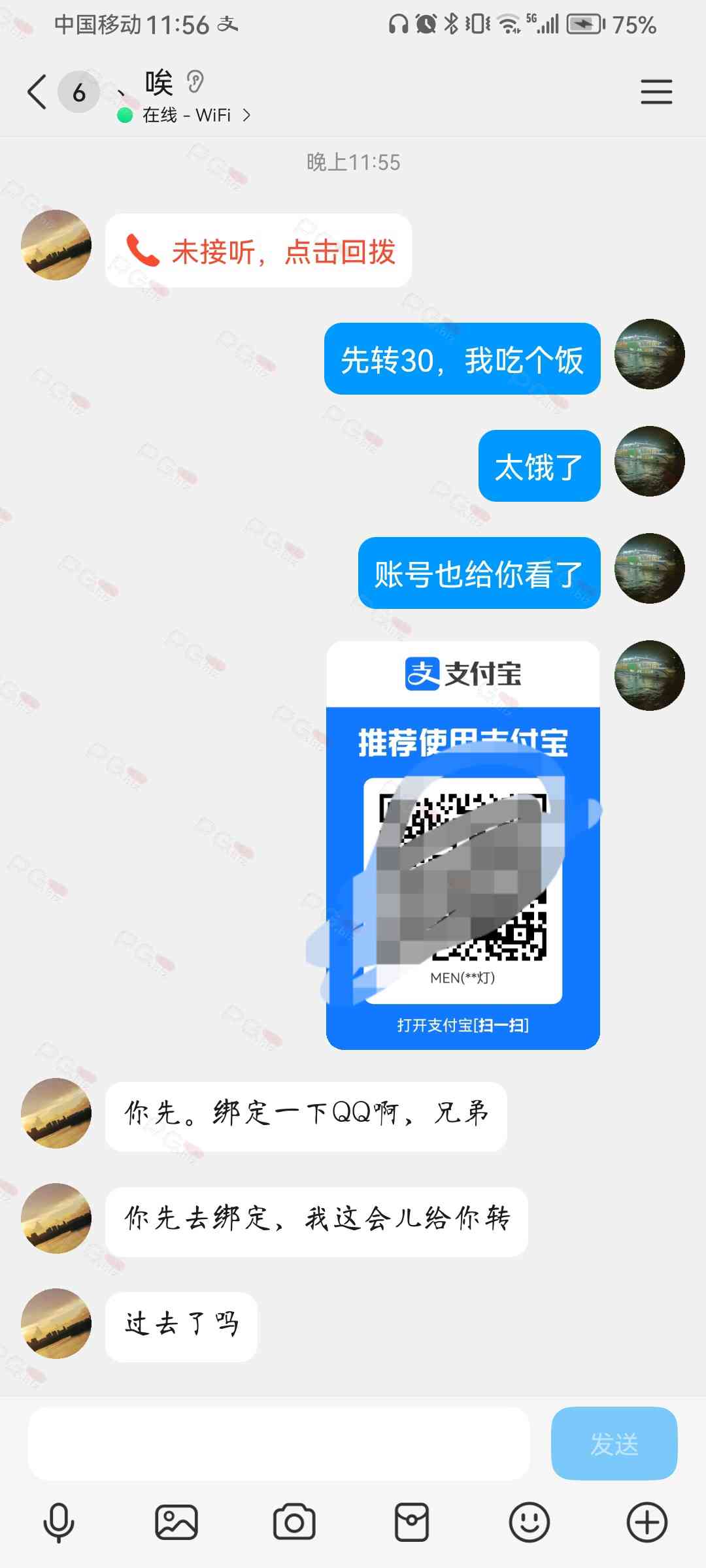The width and height of the screenshot is (706, 1568).
Task: Call back via the missed call message
Action: pyautogui.click(x=259, y=252)
